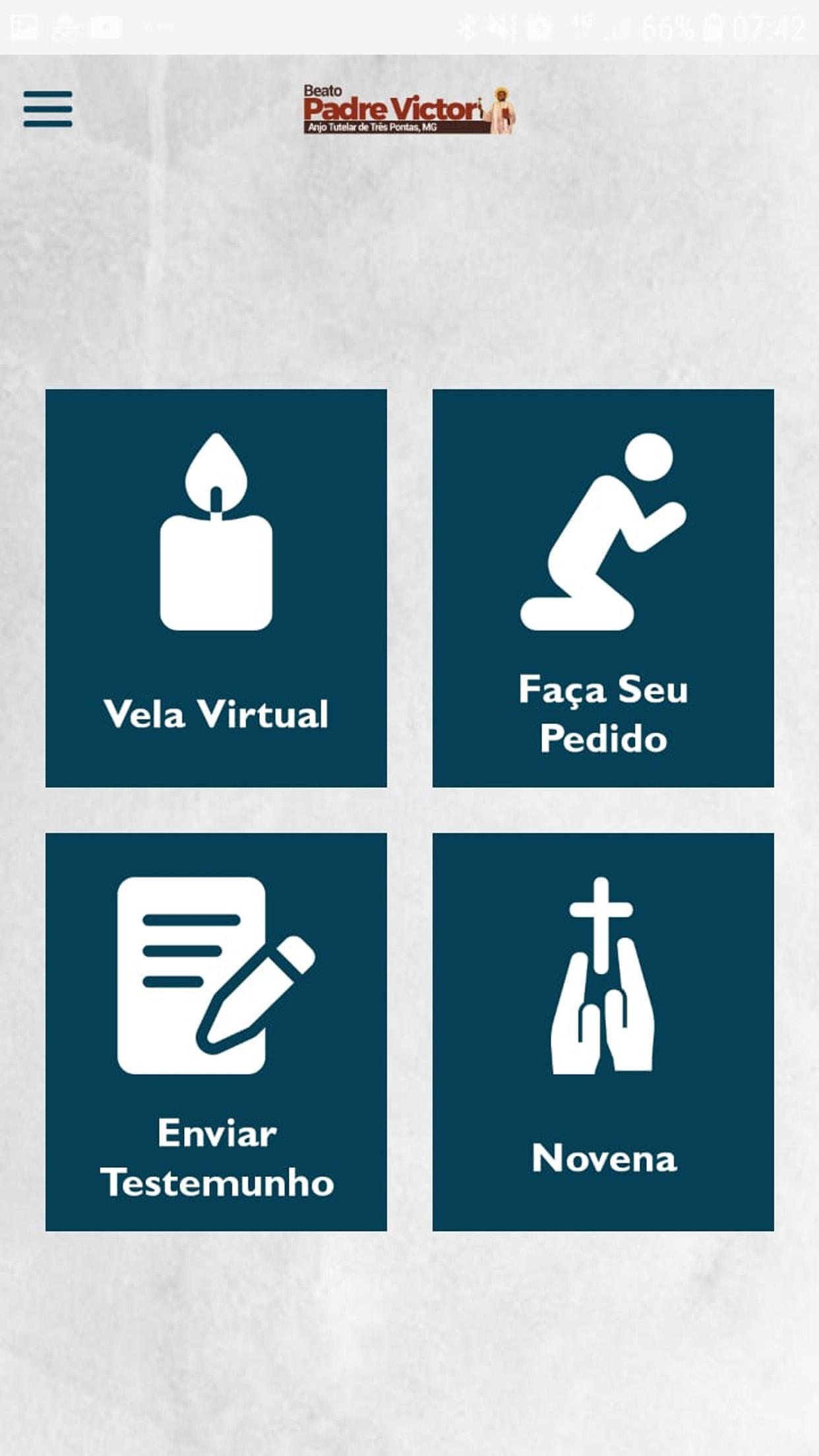Open the hamburger navigation menu
The image size is (819, 1456).
pyautogui.click(x=47, y=109)
